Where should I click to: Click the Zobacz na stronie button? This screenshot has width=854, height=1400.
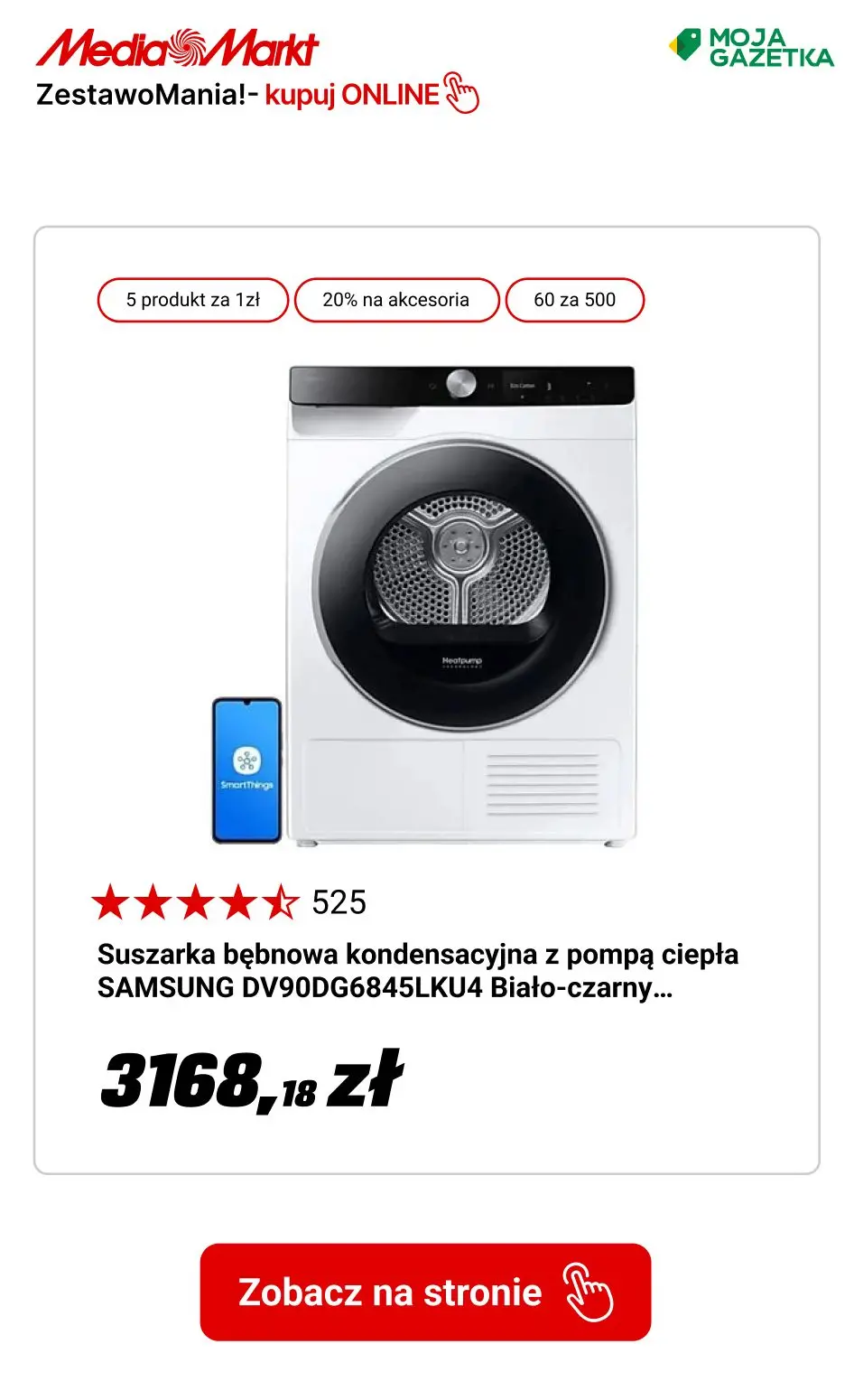click(x=427, y=1292)
